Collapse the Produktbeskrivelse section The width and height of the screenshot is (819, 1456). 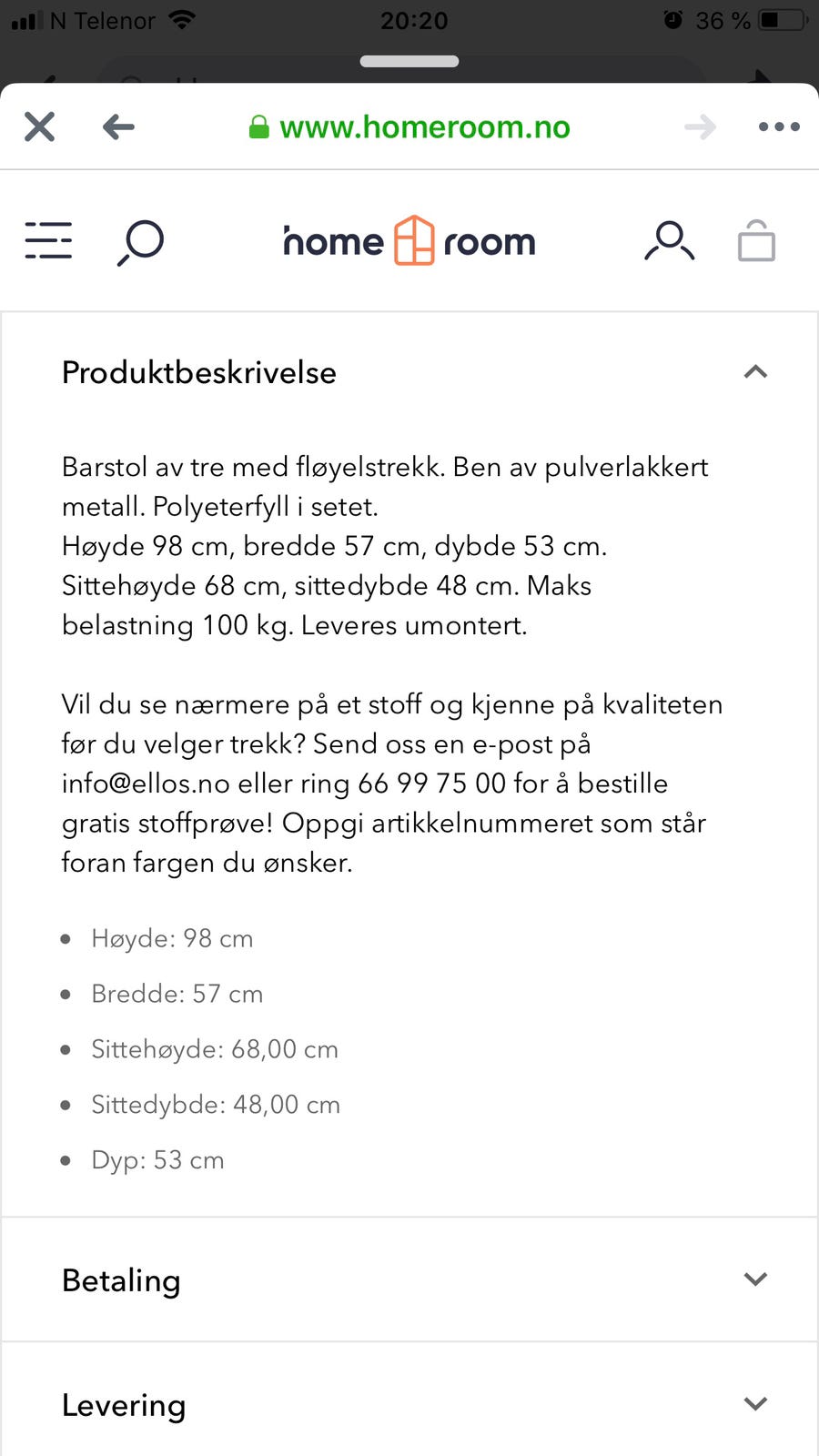(755, 371)
